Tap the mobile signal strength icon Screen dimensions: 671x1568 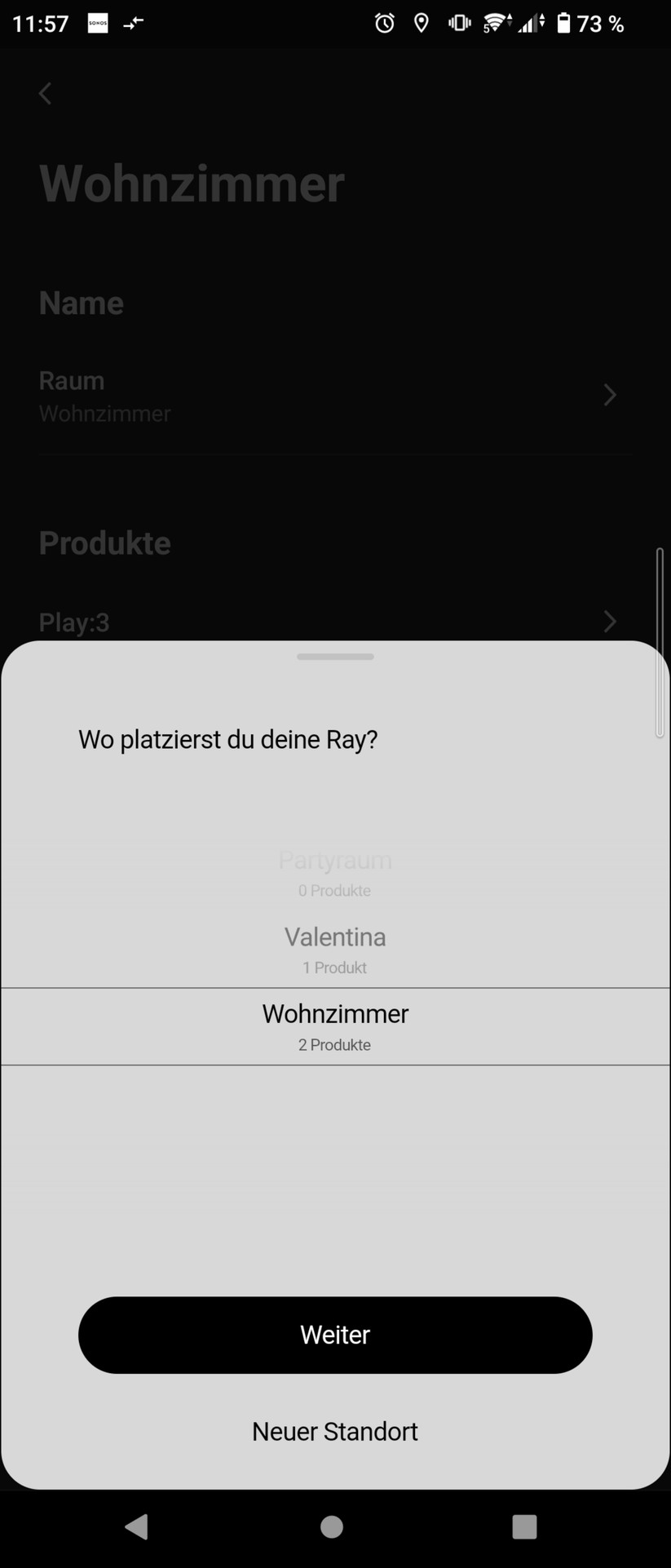[528, 23]
